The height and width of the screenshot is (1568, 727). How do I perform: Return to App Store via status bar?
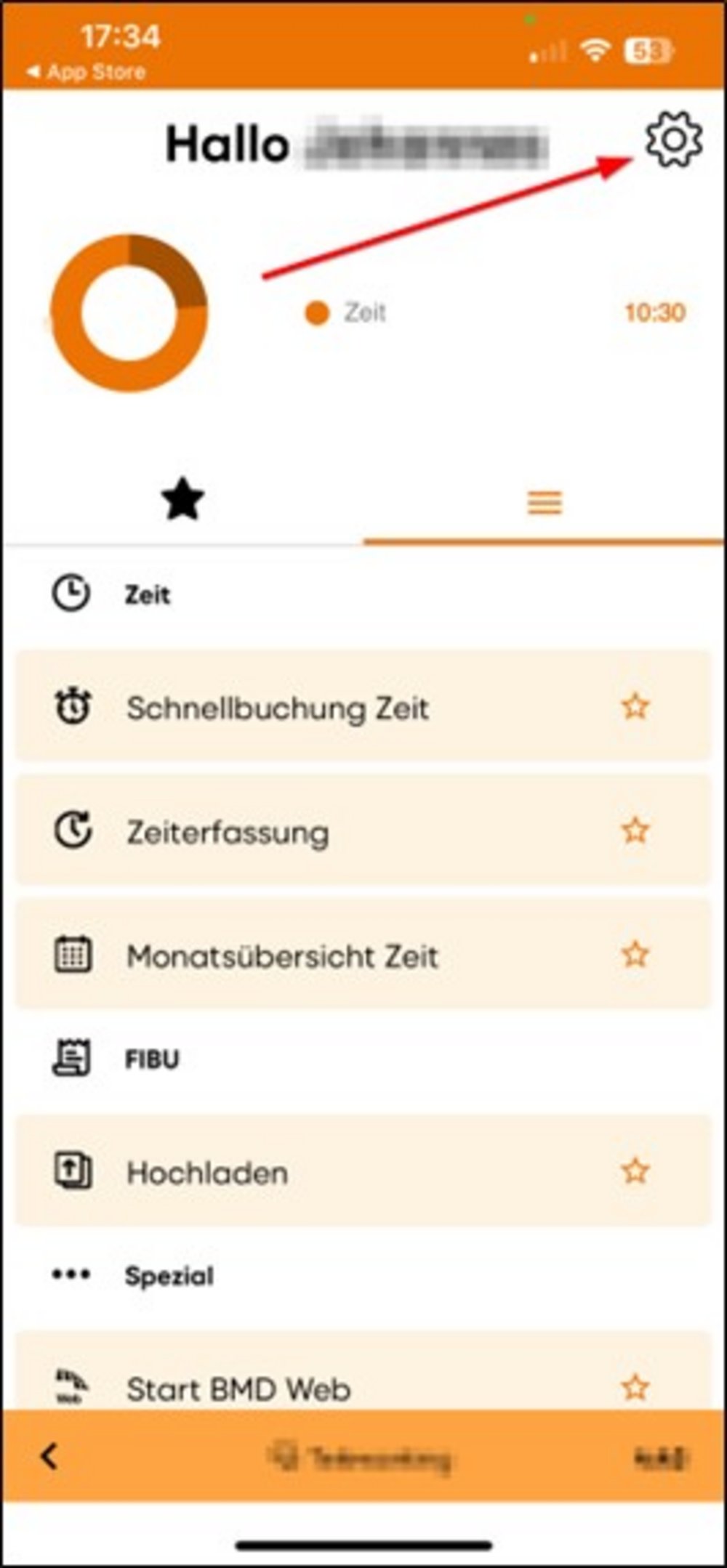pos(86,72)
